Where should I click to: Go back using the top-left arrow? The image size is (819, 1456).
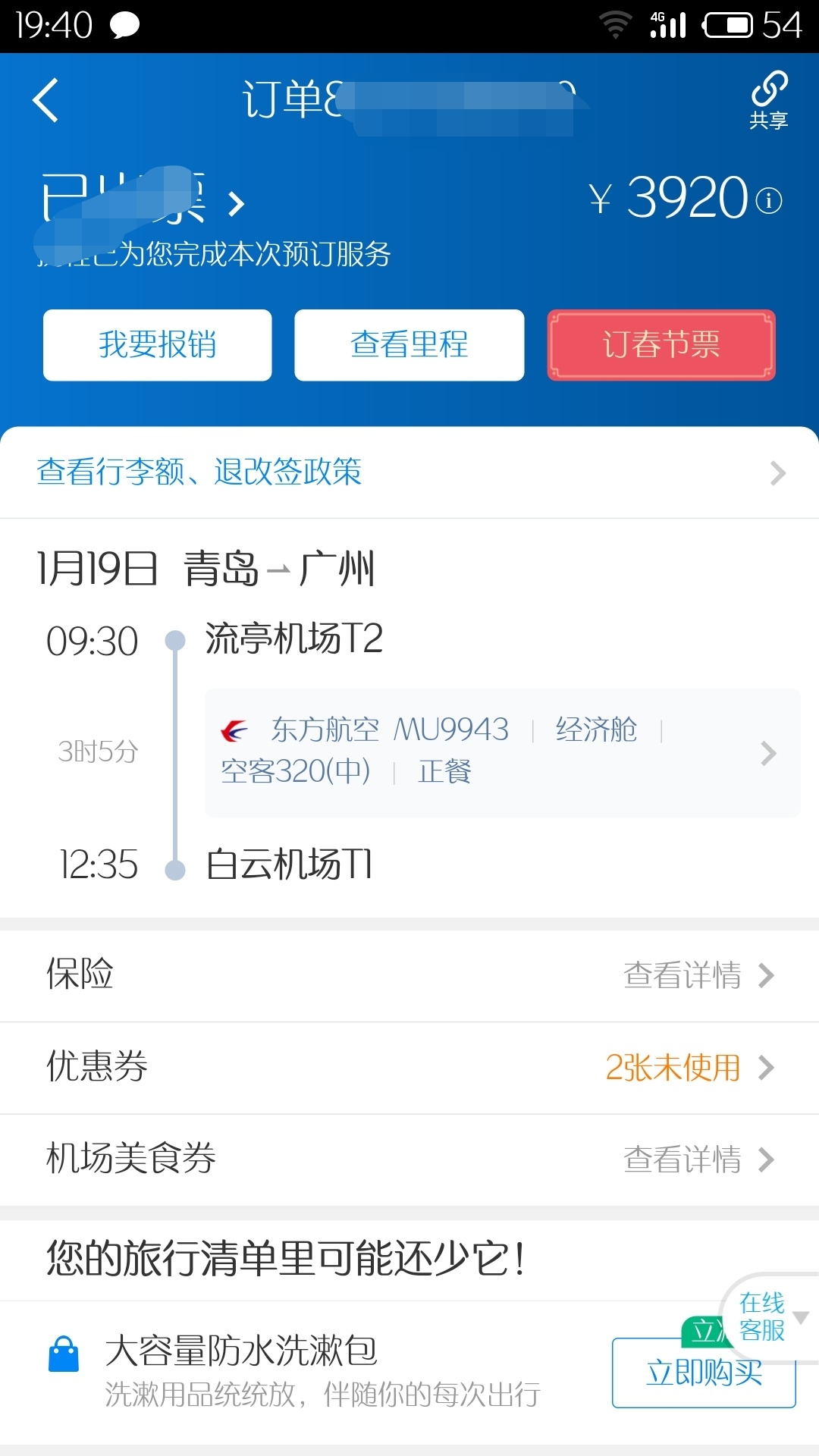[46, 101]
